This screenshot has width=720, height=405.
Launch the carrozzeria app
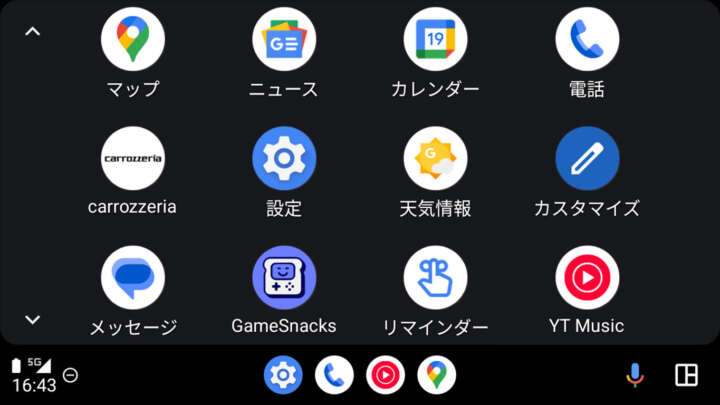[x=132, y=159]
